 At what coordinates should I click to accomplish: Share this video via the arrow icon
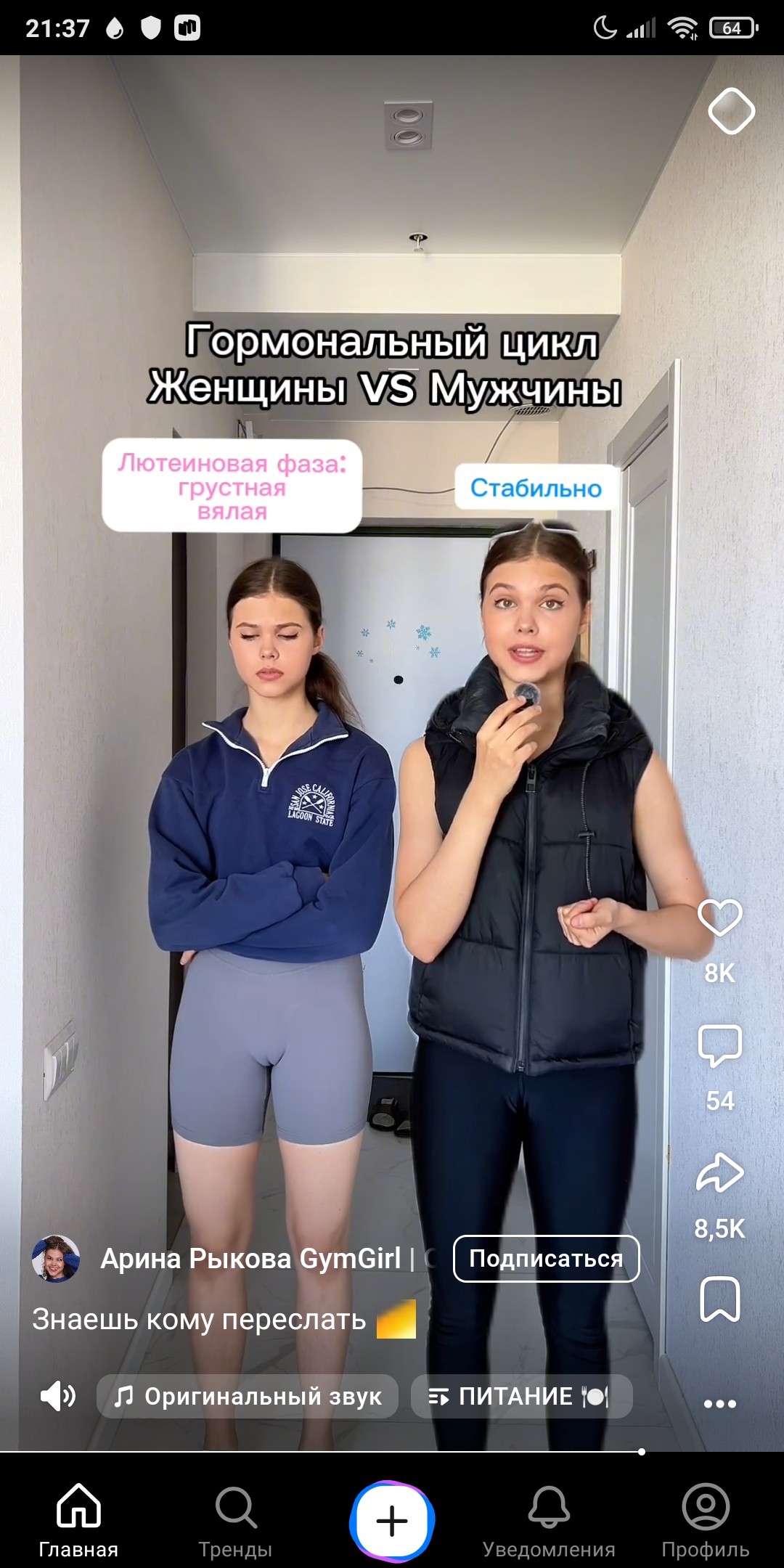coord(719,1172)
